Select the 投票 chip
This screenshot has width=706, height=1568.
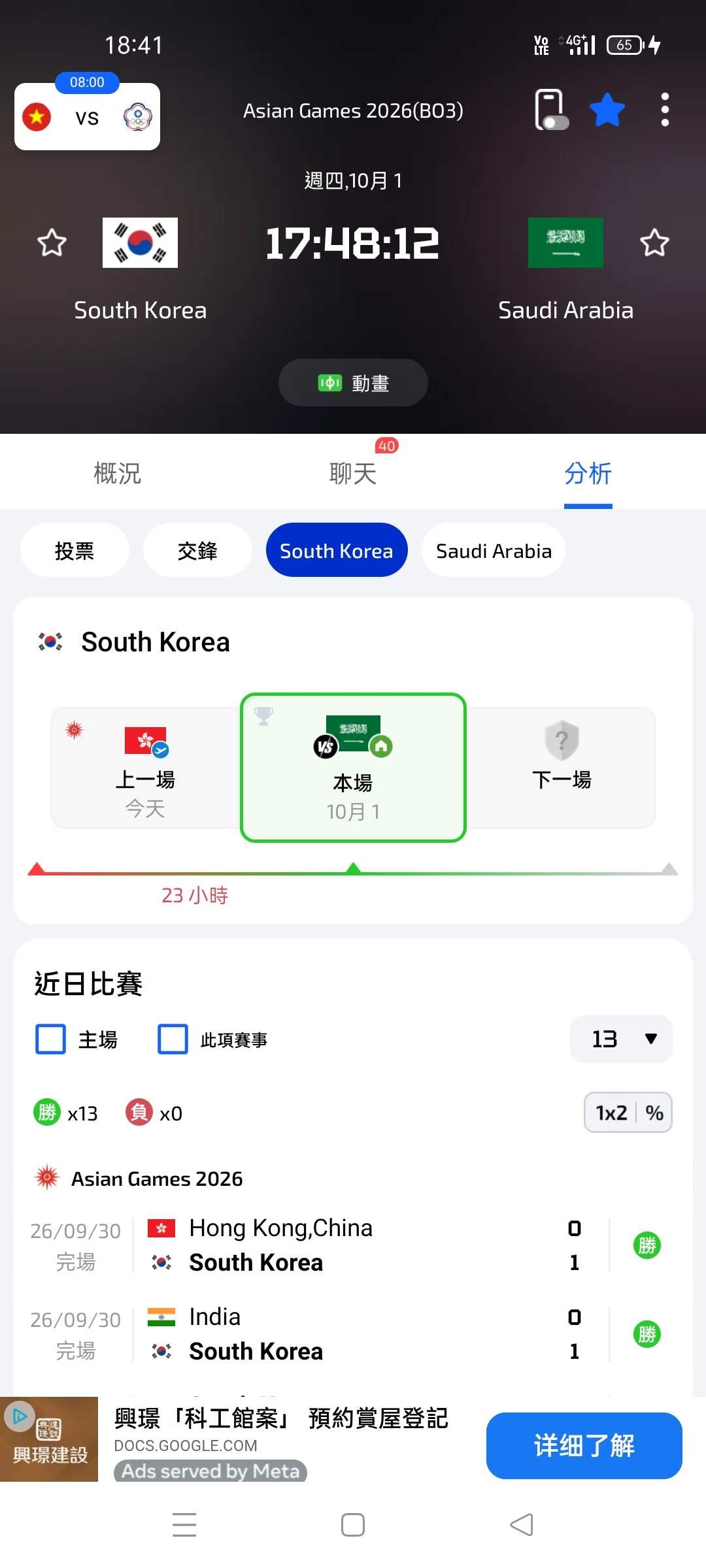click(75, 550)
